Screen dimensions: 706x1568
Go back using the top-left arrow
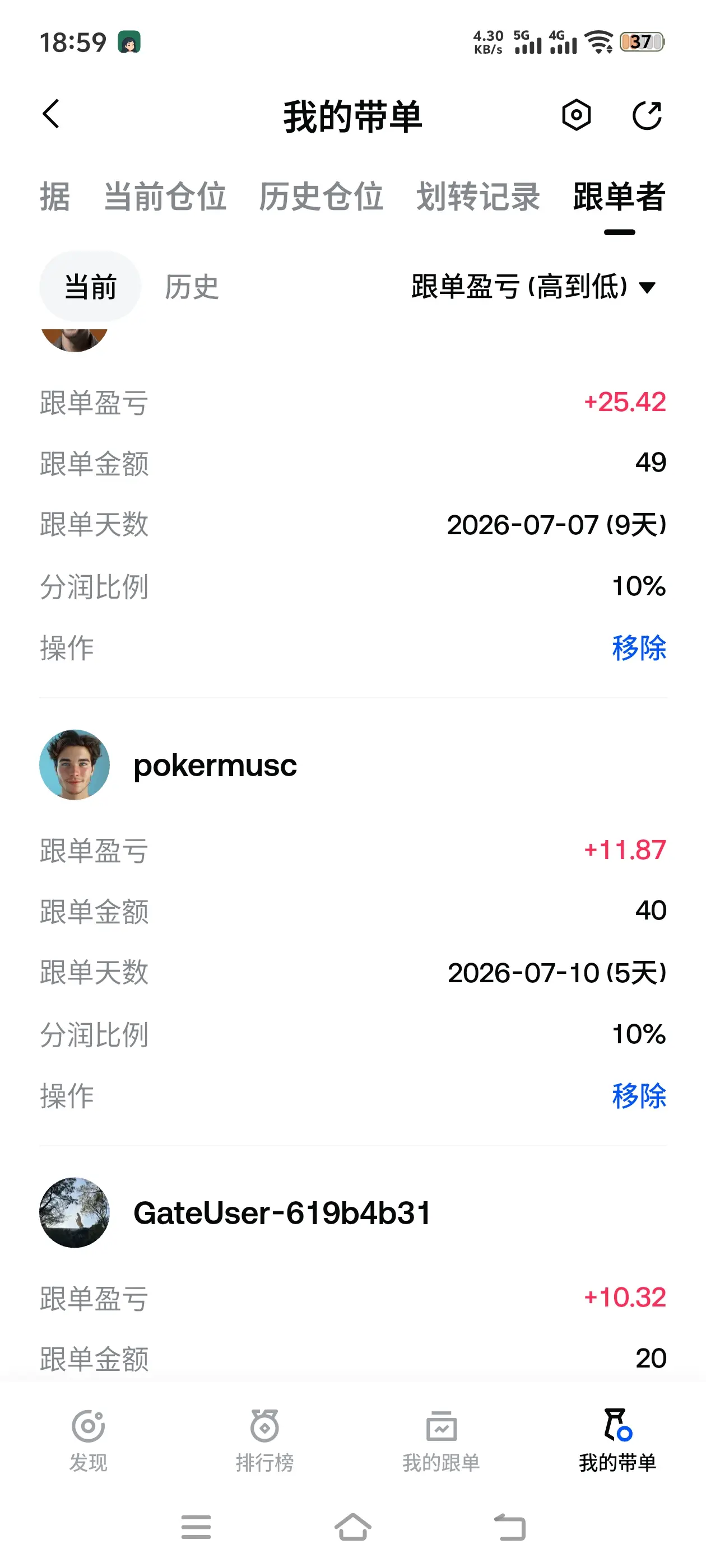[x=51, y=114]
